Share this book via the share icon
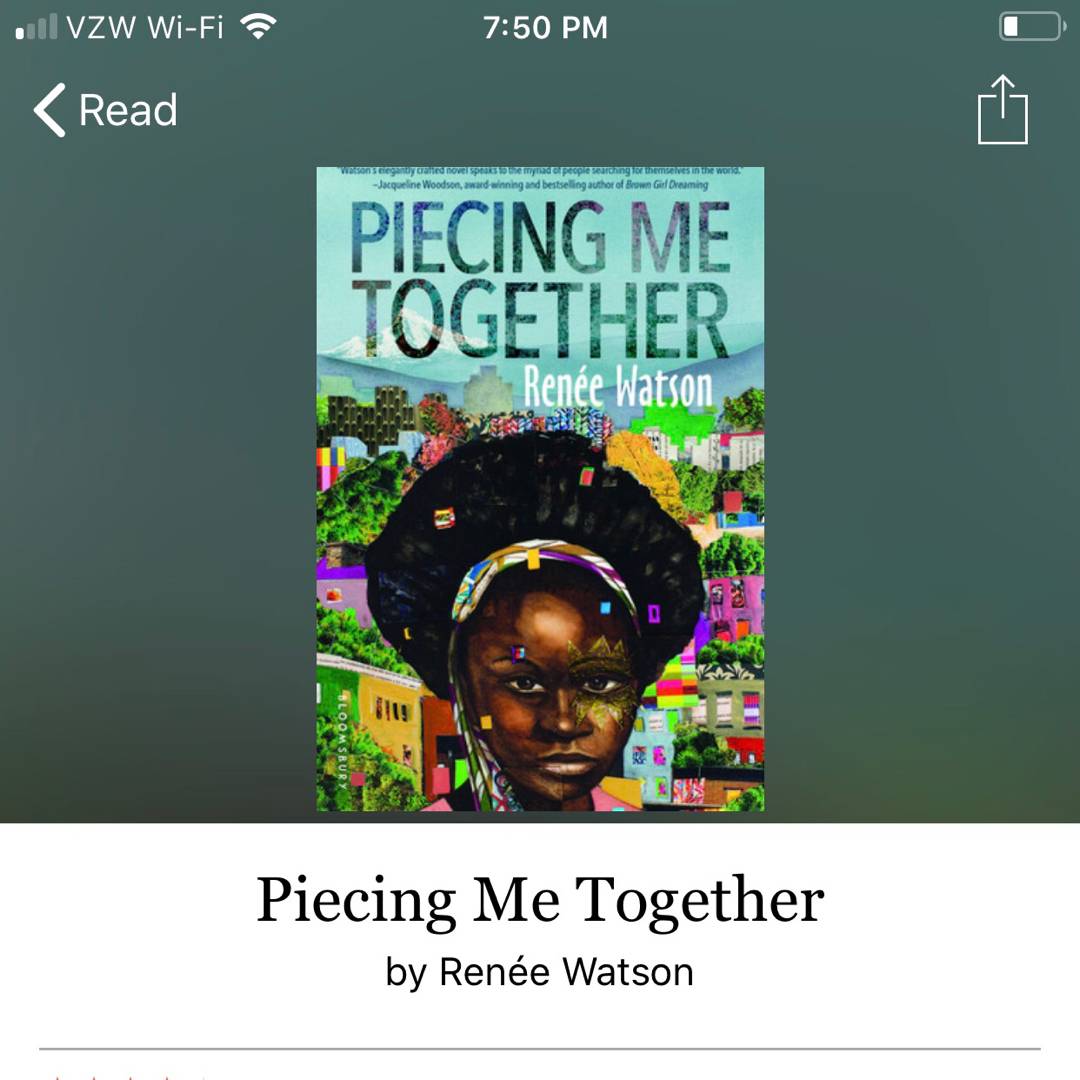This screenshot has height=1080, width=1080. click(x=1002, y=110)
